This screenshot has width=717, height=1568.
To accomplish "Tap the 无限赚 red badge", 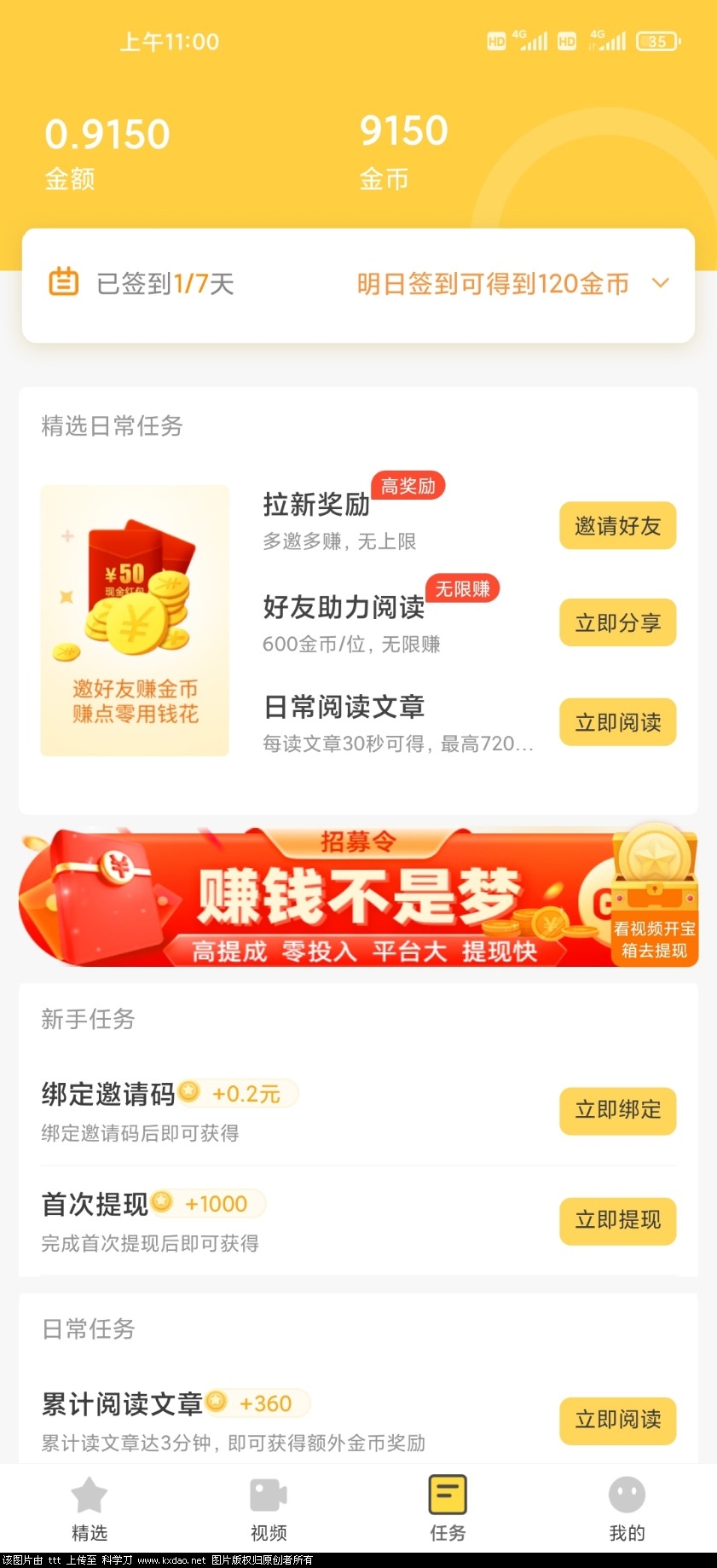I will (x=461, y=588).
